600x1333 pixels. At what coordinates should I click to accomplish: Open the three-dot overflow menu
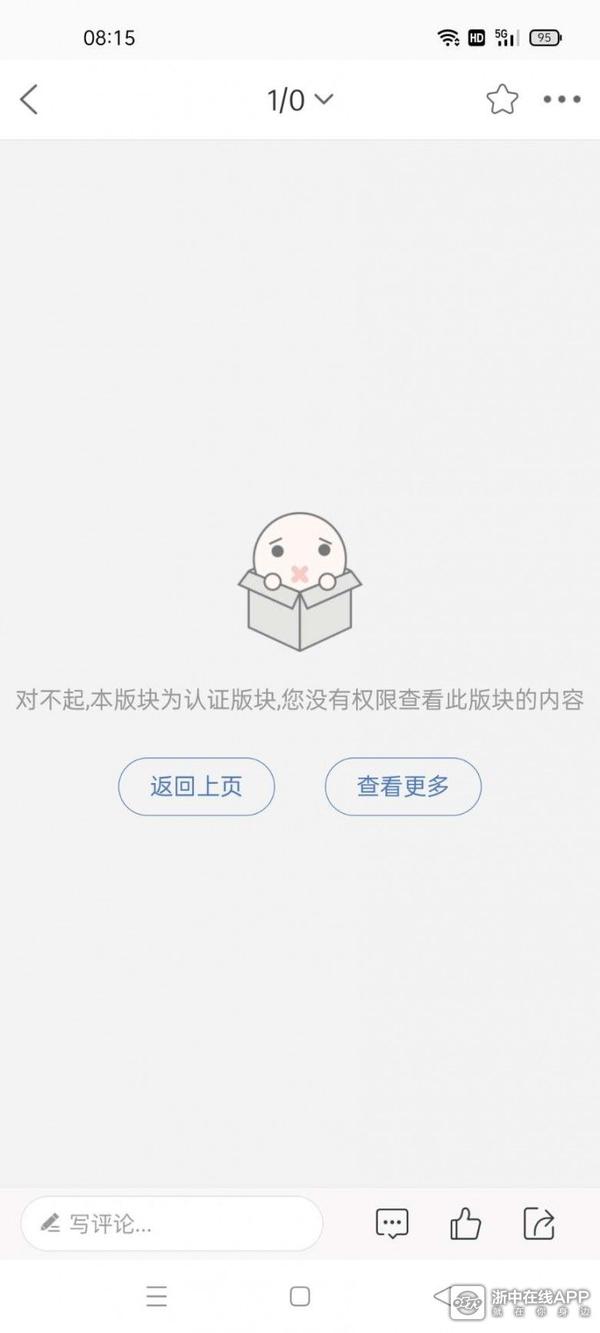tap(561, 99)
